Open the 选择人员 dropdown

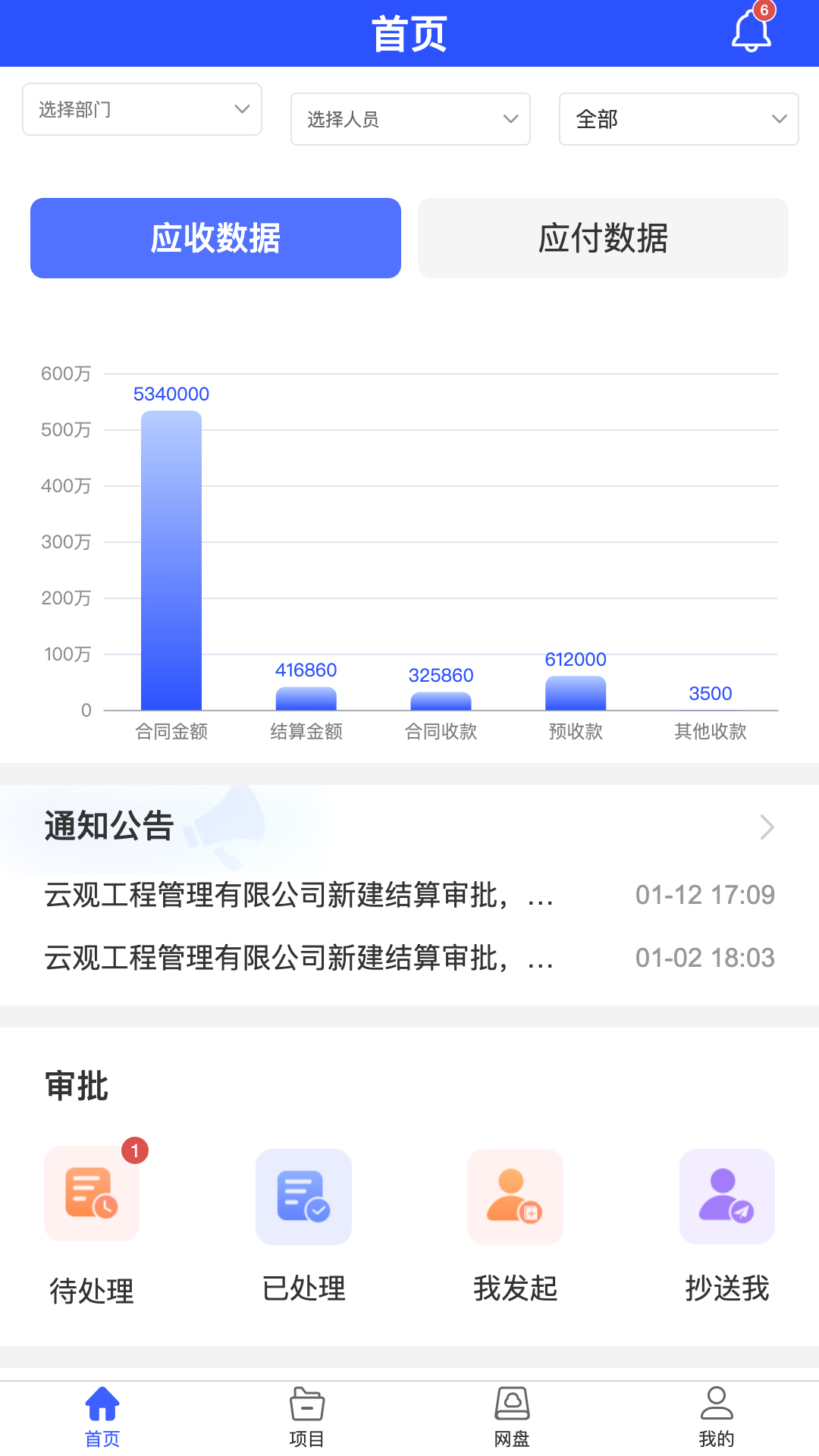coord(410,118)
